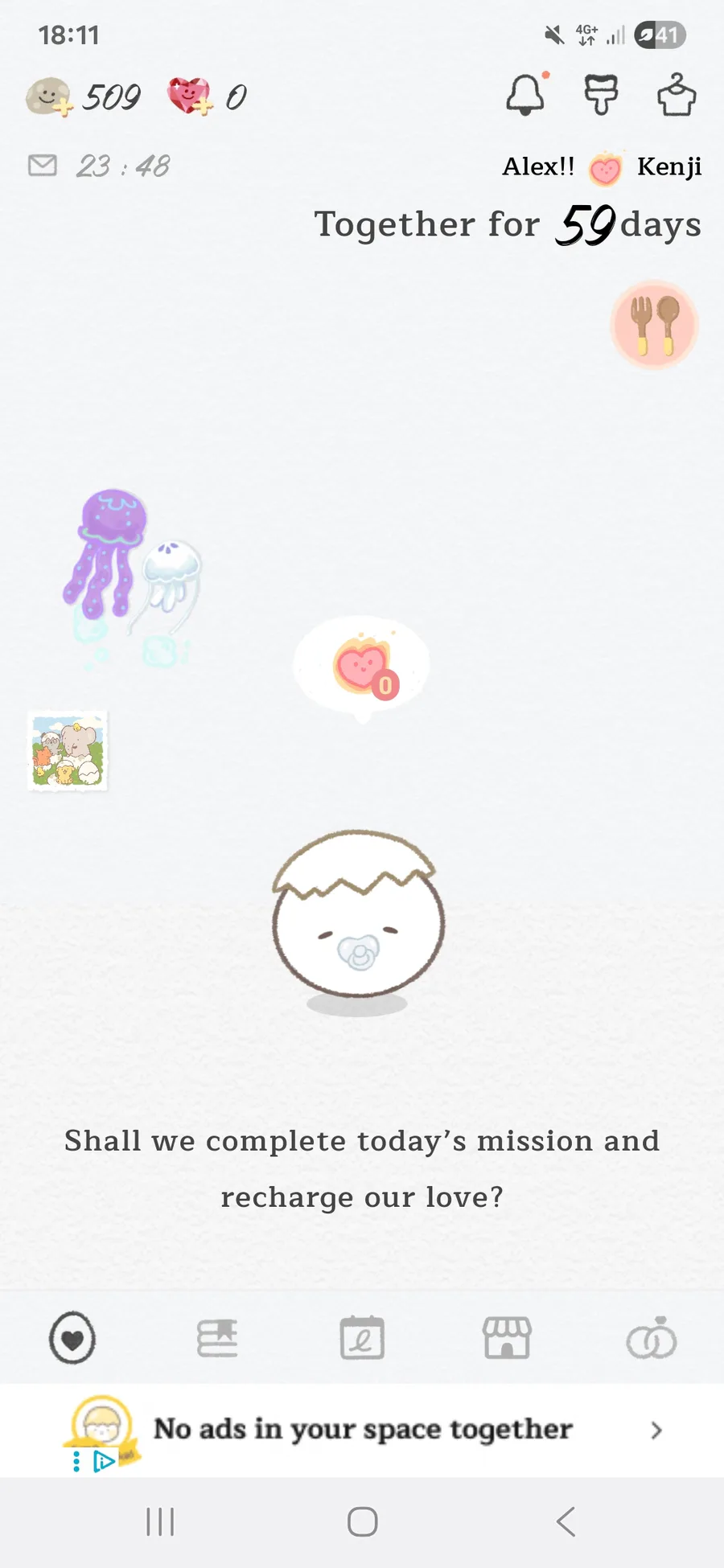724x1568 pixels.
Task: Tap the purple jellyfish decoration
Action: [x=106, y=553]
